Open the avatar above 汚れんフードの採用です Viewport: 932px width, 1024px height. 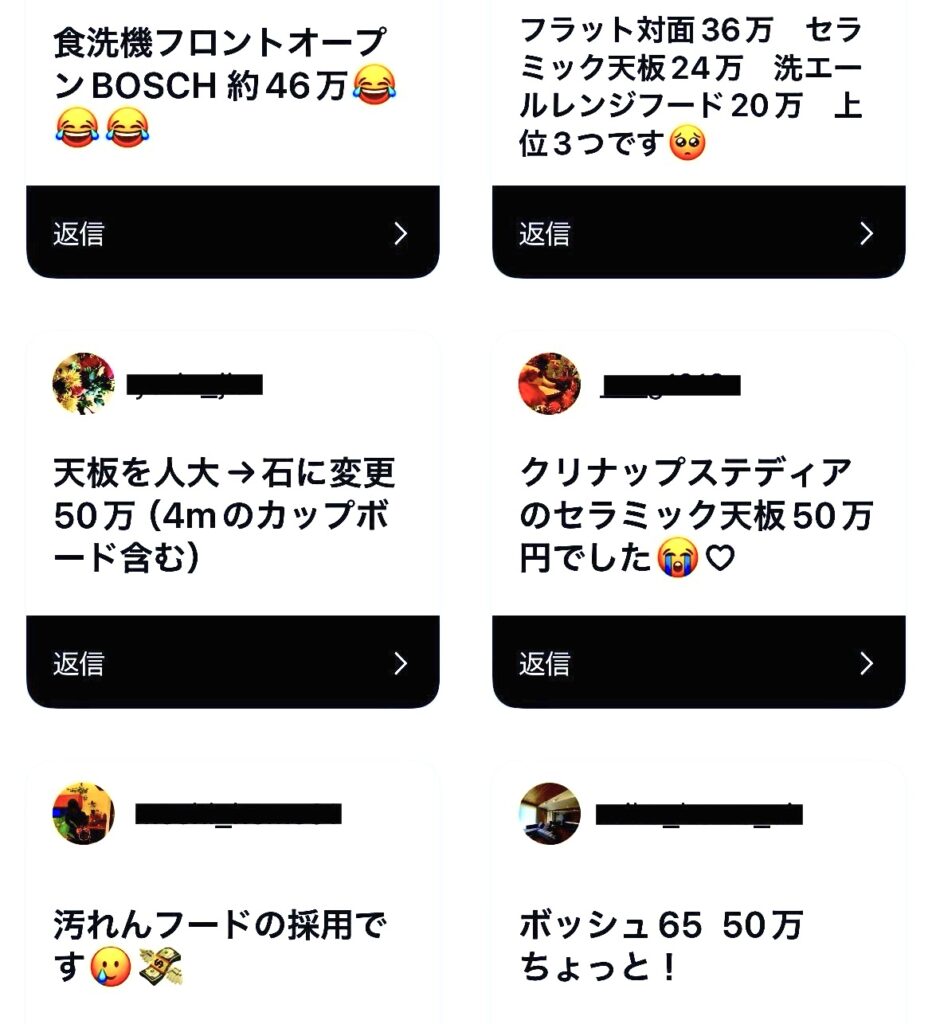[x=83, y=814]
